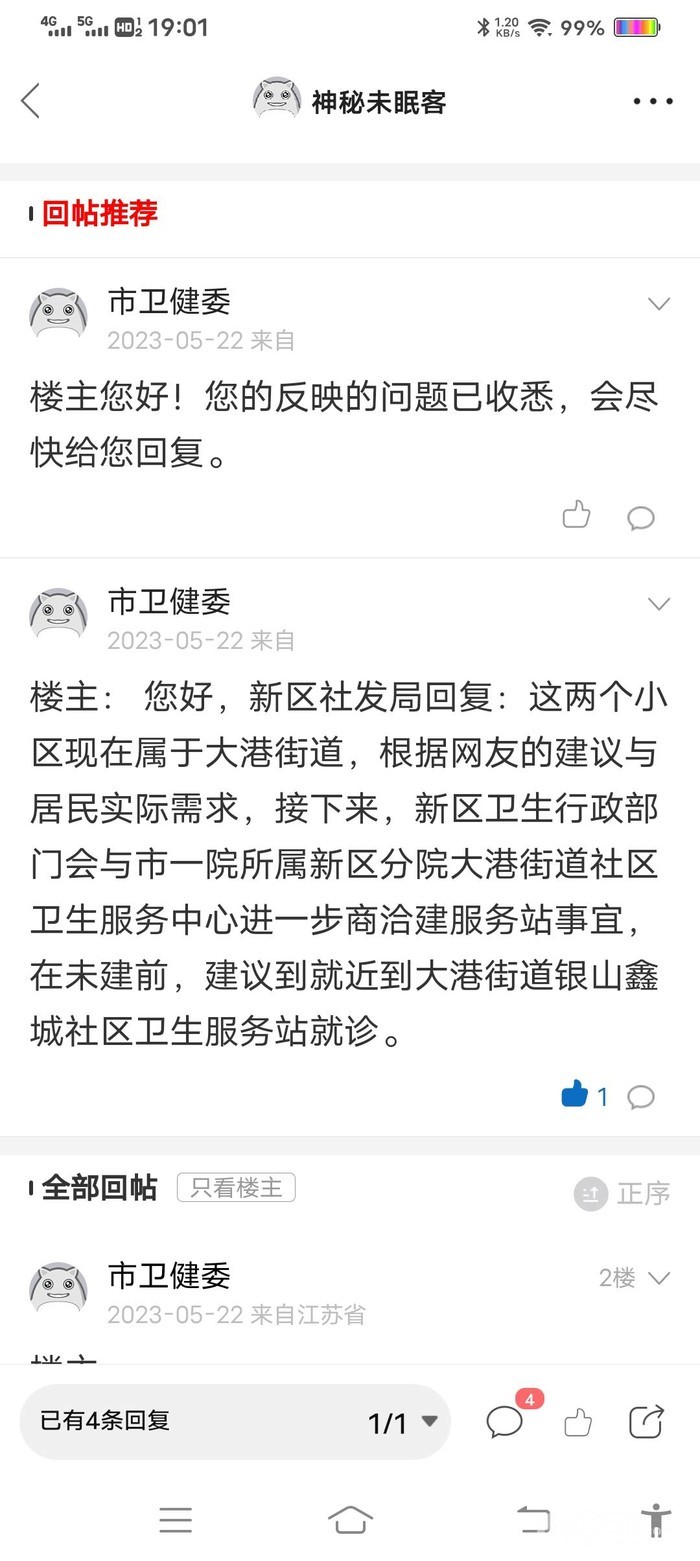Like the 新区社发局回复 reply
The height and width of the screenshot is (1561, 700).
pos(576,1095)
